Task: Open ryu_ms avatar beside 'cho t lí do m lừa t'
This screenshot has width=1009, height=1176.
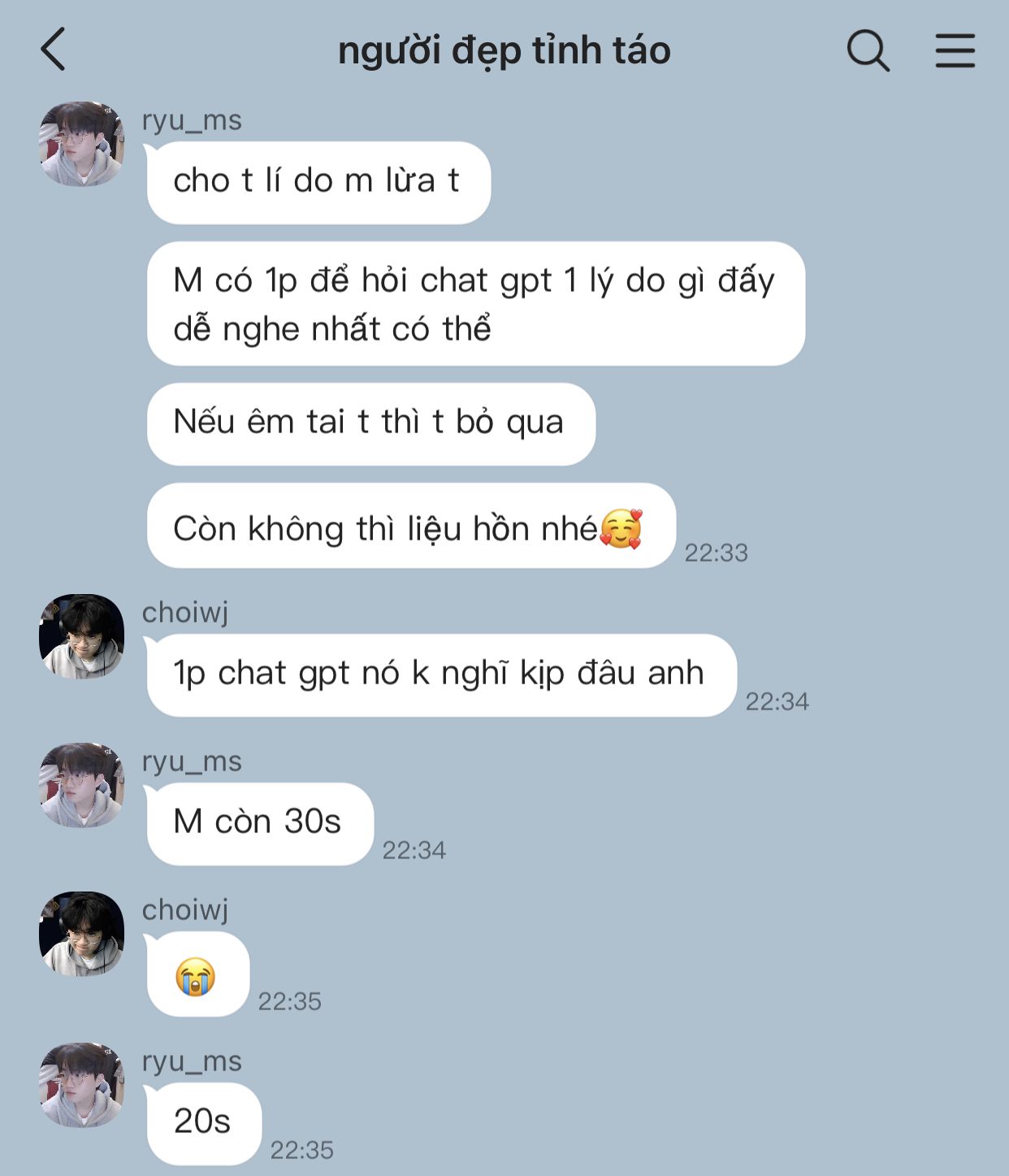Action: point(81,144)
